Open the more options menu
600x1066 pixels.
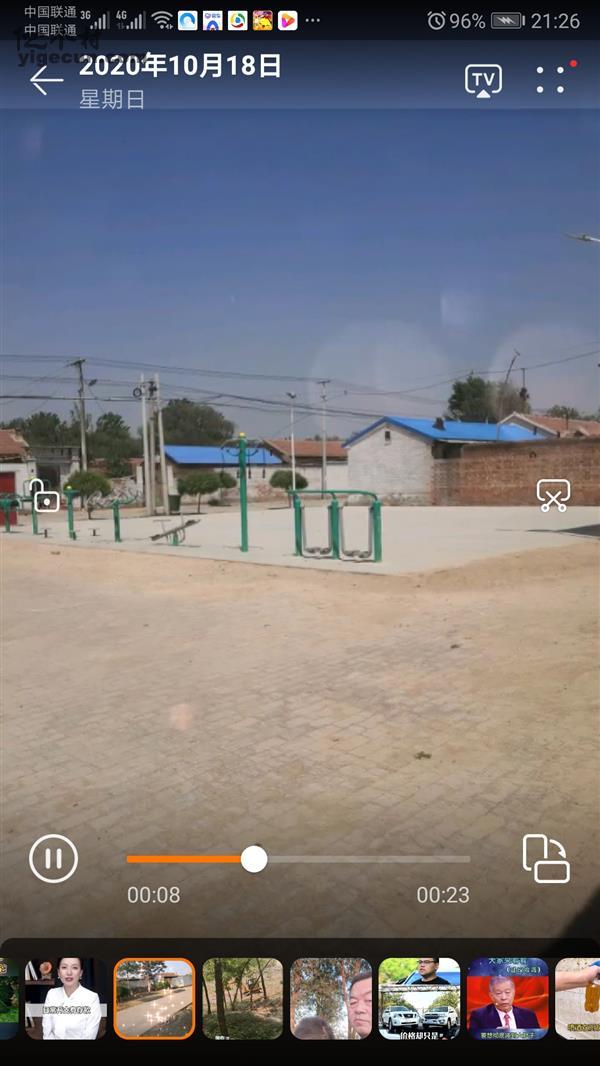tap(551, 80)
